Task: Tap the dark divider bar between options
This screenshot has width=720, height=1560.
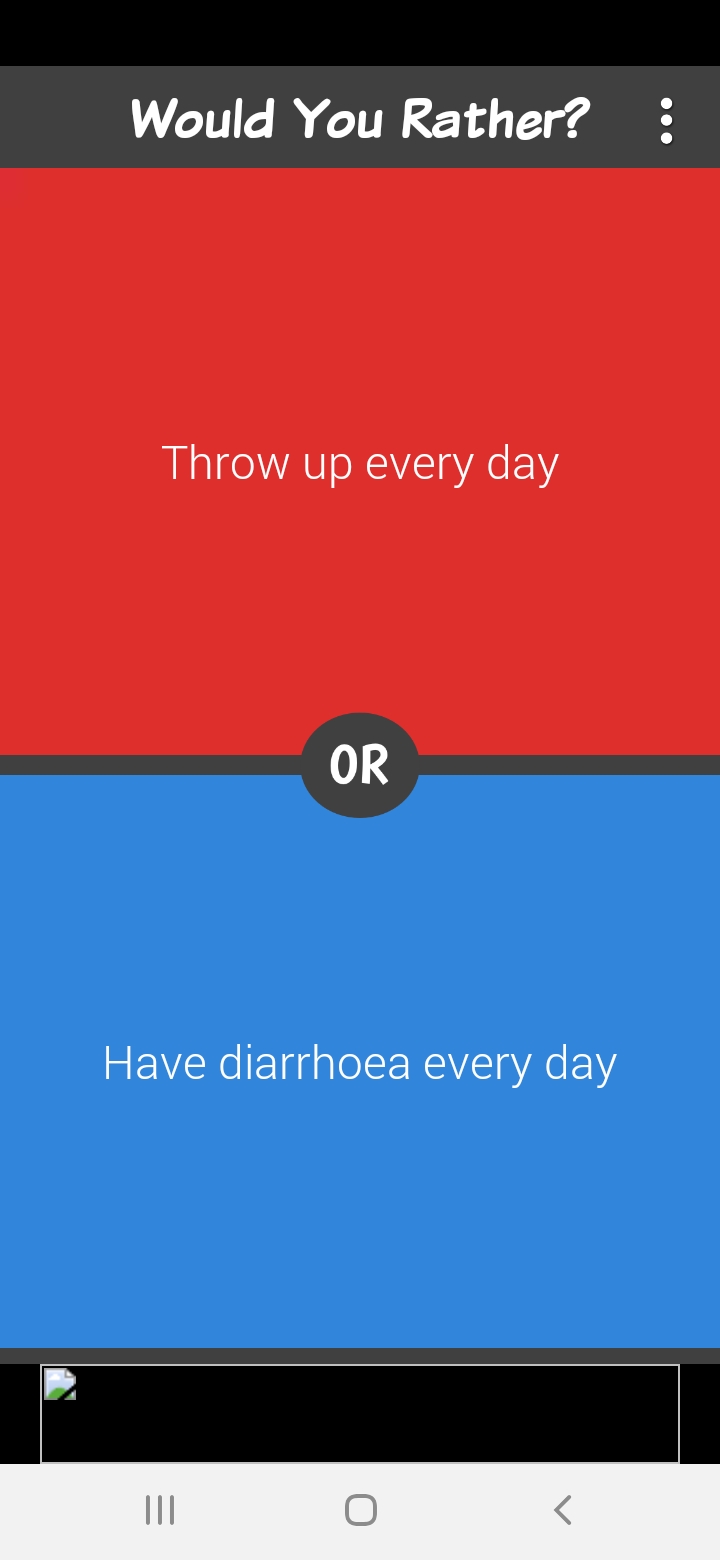Action: point(150,765)
